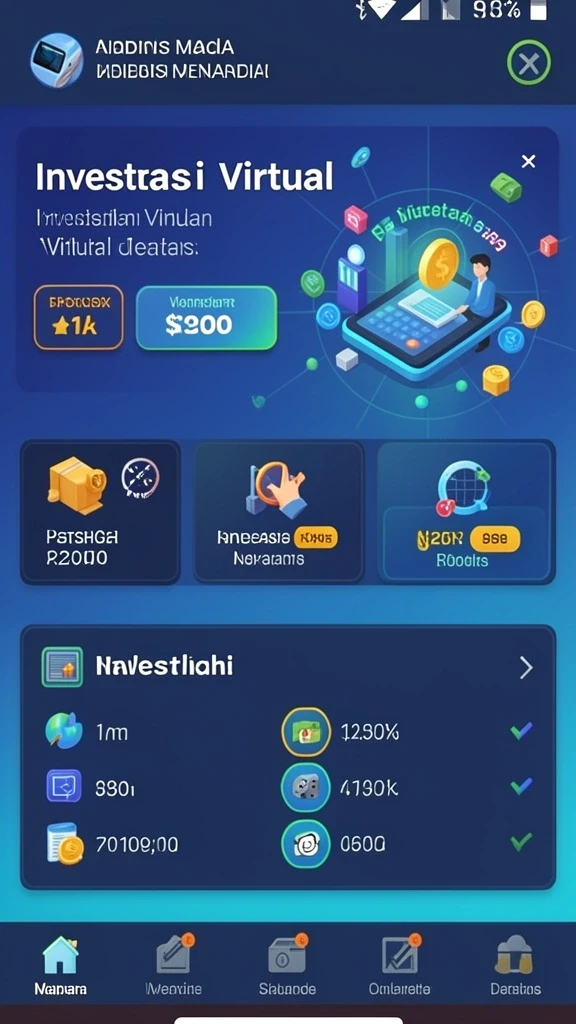Switch to the Darains tab
This screenshot has height=1024, width=576.
515,965
